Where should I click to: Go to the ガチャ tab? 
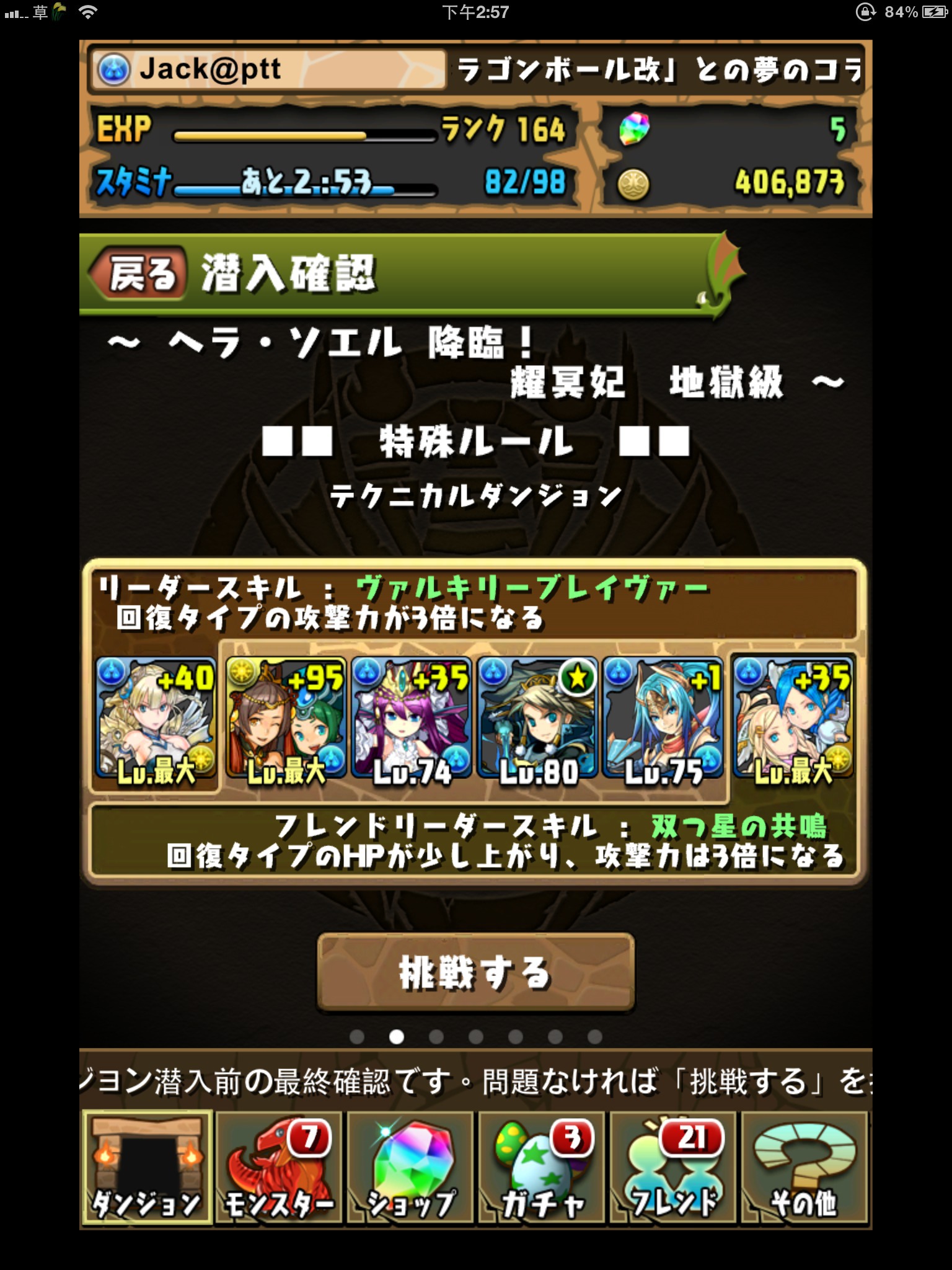tap(542, 1167)
